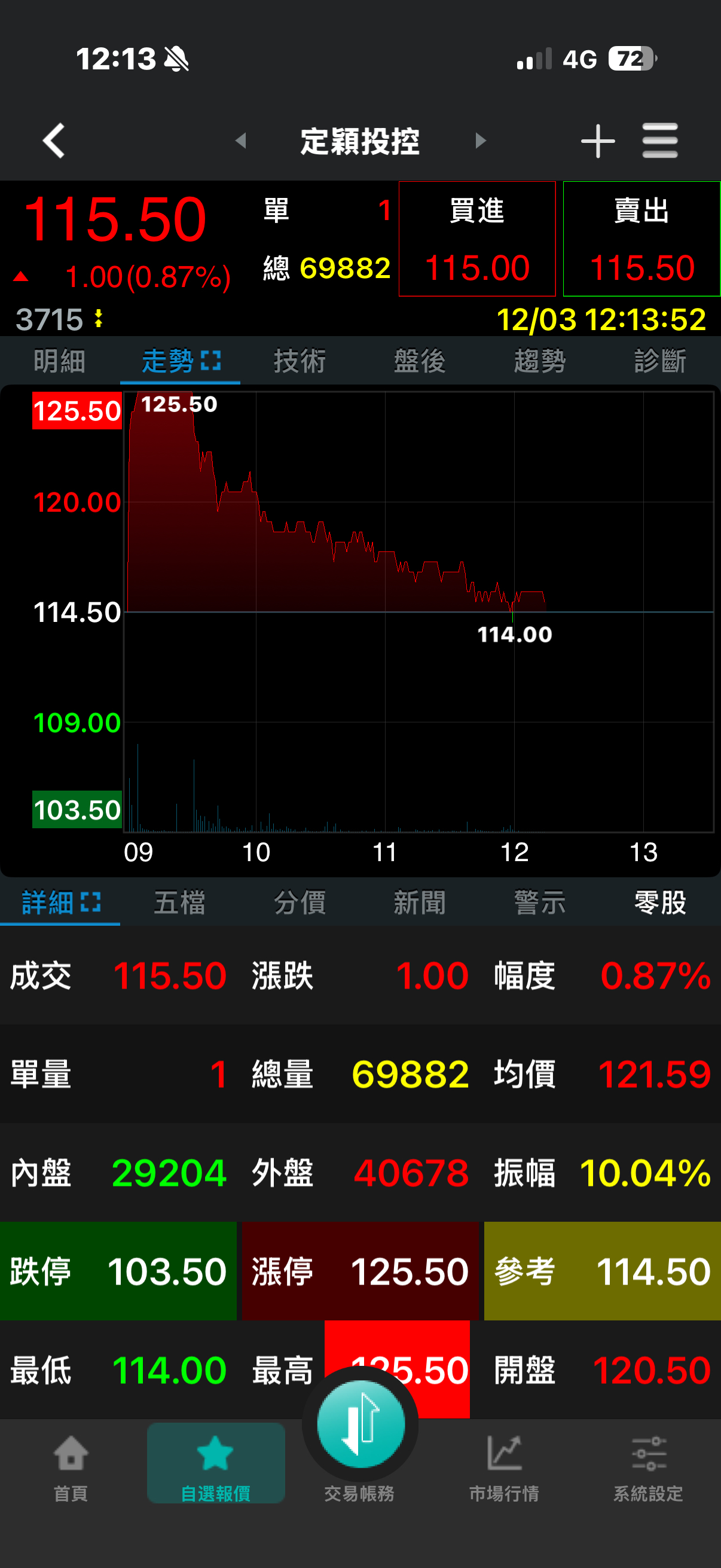
Task: Select the 盤後 tab
Action: pyautogui.click(x=420, y=361)
